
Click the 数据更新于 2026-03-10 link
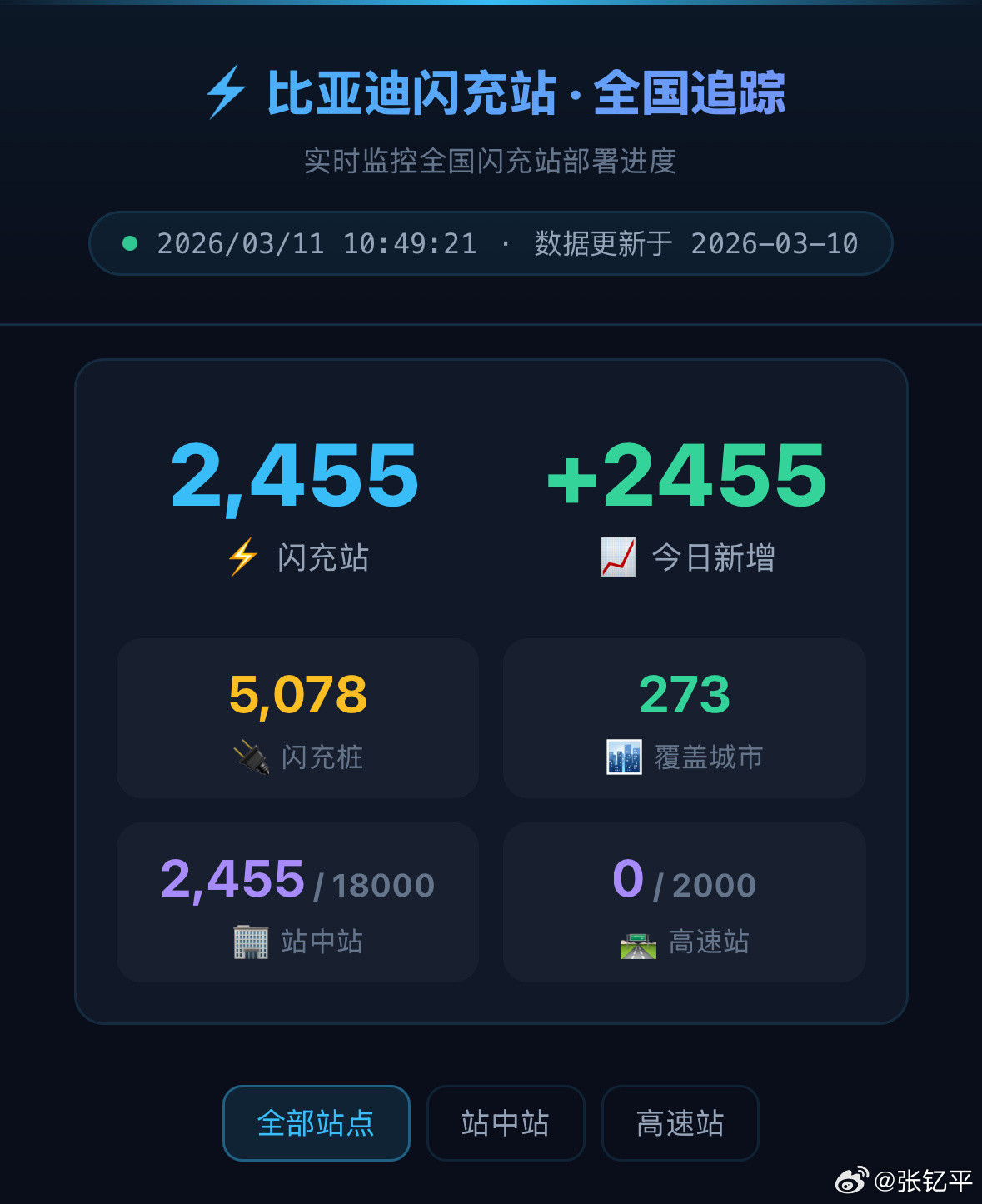pos(694,243)
